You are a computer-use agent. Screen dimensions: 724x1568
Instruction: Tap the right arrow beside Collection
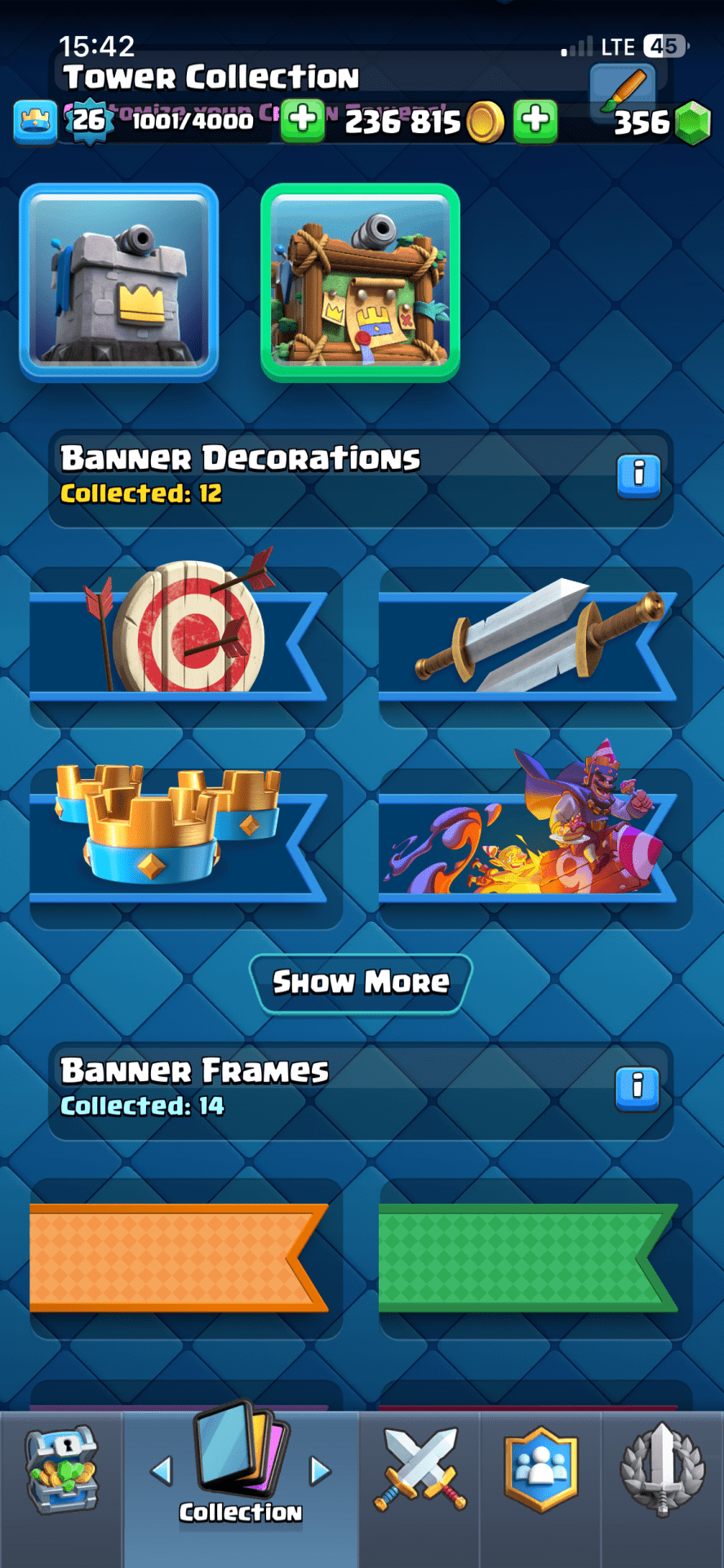pyautogui.click(x=320, y=1471)
